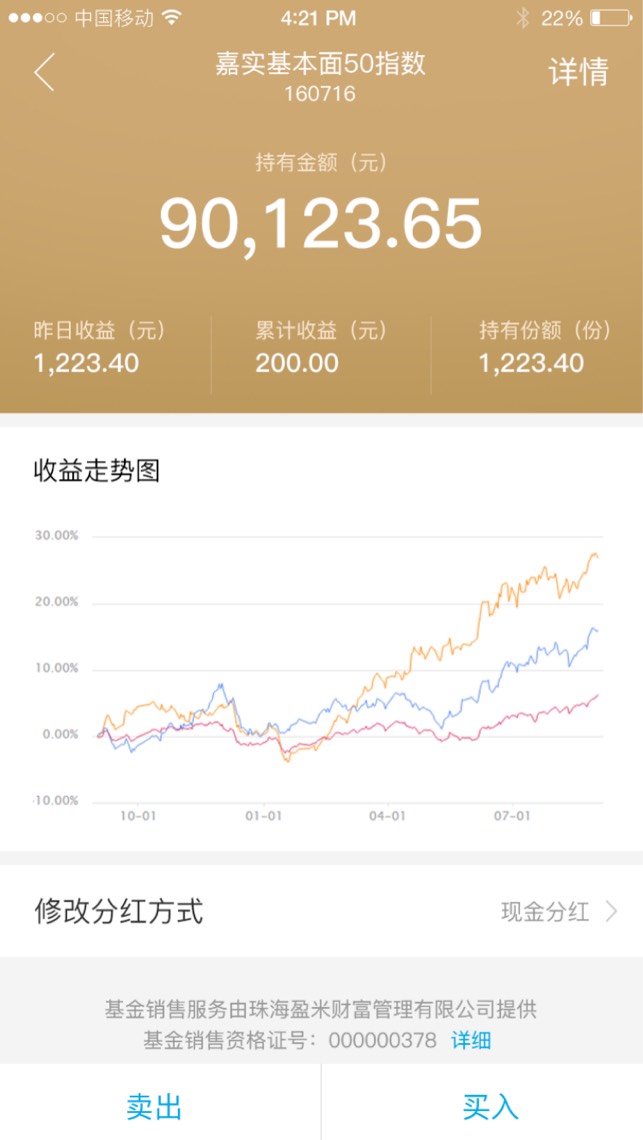The width and height of the screenshot is (643, 1140).
Task: Go back using the top-left arrow
Action: pyautogui.click(x=44, y=72)
